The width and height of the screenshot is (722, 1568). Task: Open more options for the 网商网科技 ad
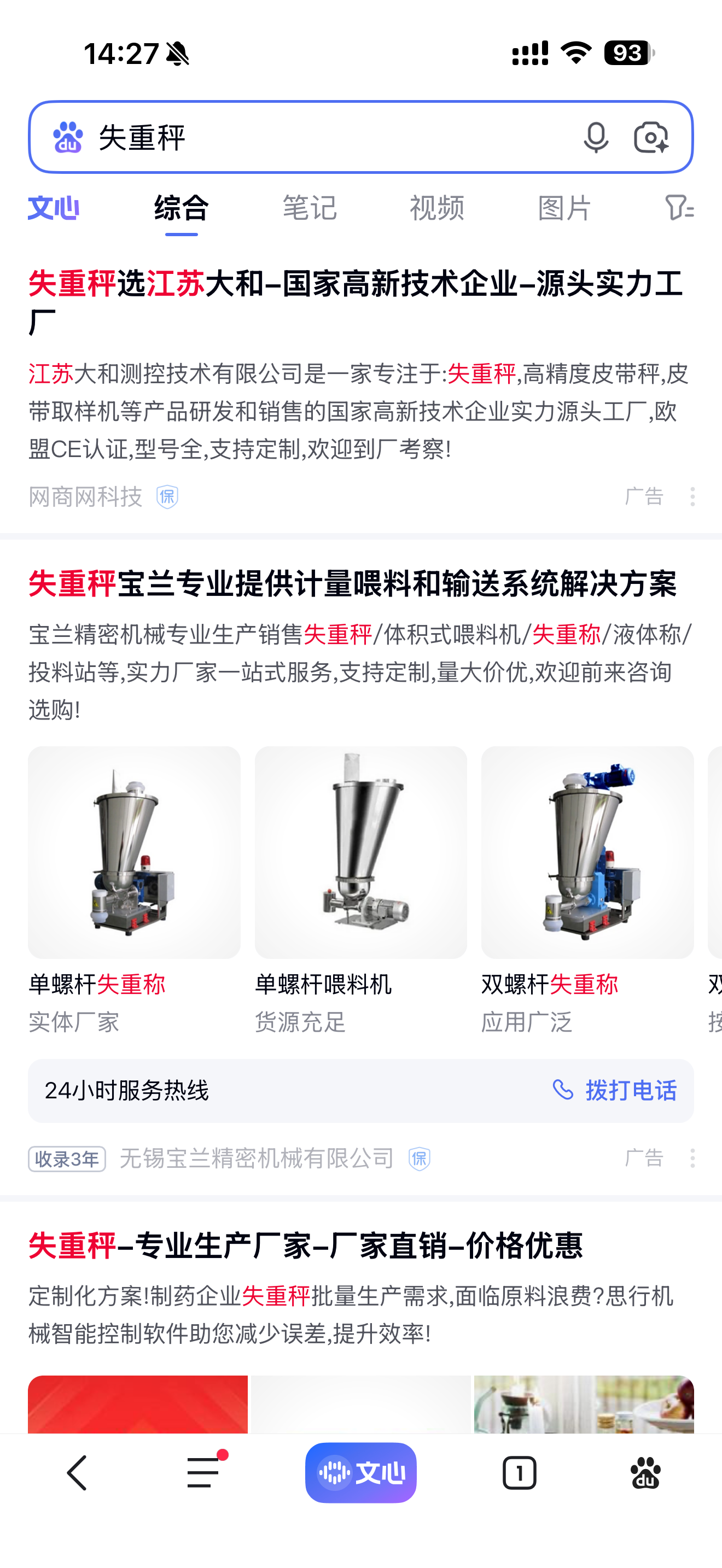[x=693, y=496]
